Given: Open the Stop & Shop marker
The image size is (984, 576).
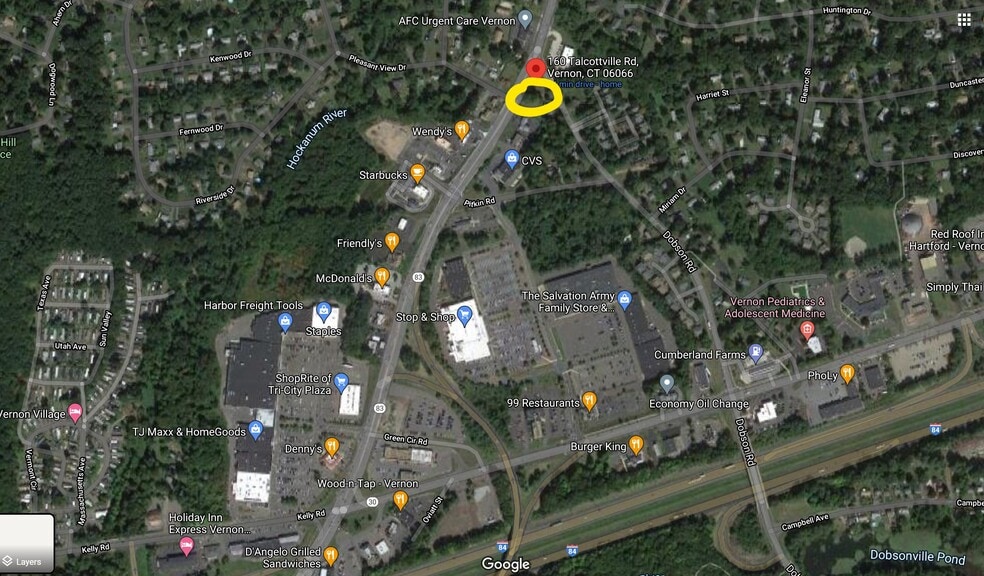Looking at the screenshot, I should click(x=465, y=317).
